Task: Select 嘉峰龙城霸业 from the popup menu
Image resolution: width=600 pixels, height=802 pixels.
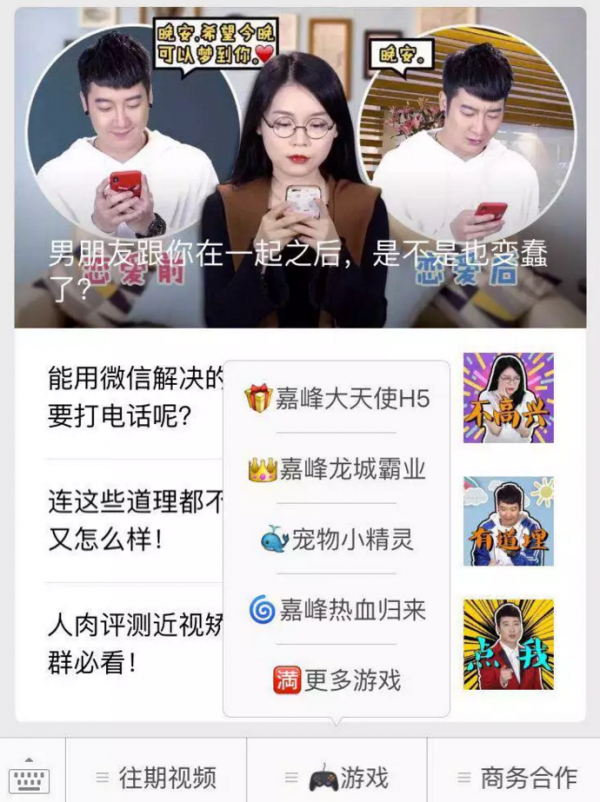Action: point(337,469)
